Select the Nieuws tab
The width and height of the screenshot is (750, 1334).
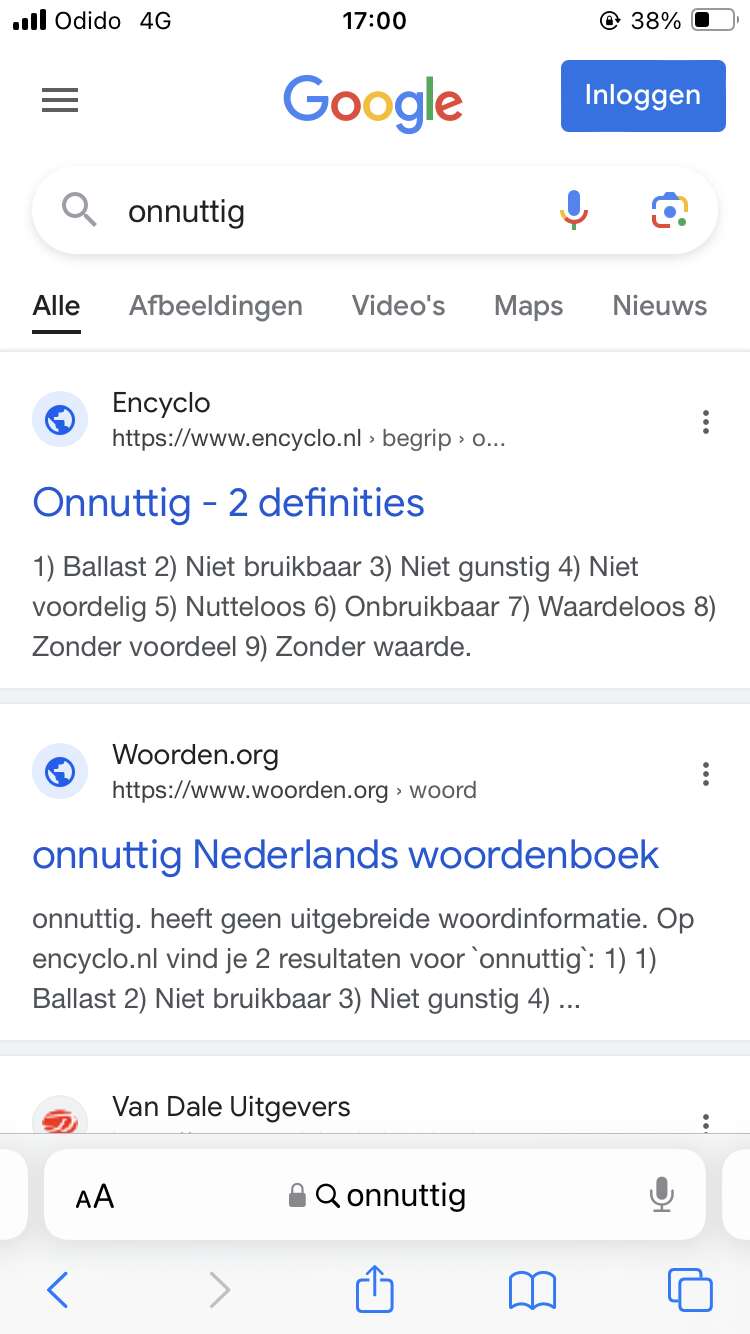[x=660, y=305]
